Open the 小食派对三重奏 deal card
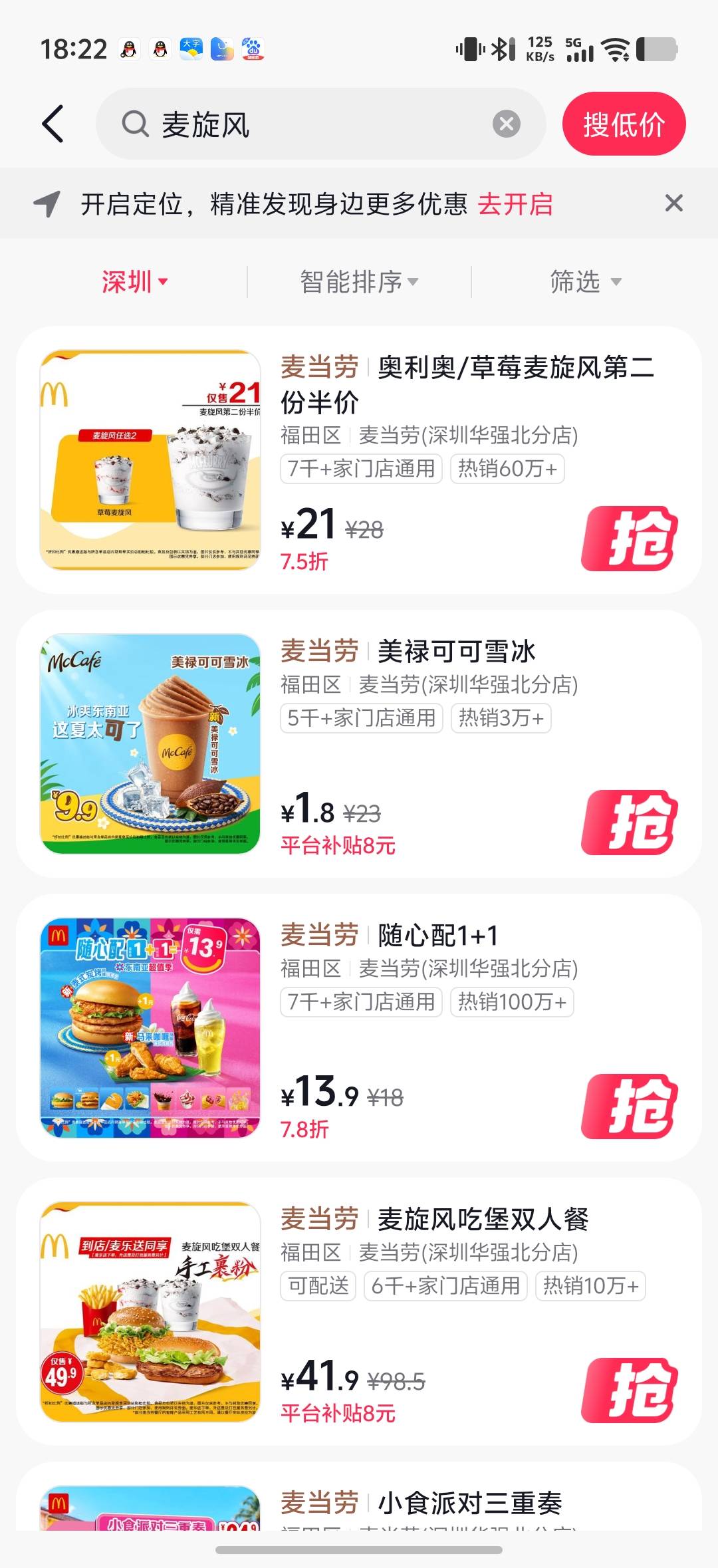Screen dimensions: 718x1568 [x=359, y=1497]
